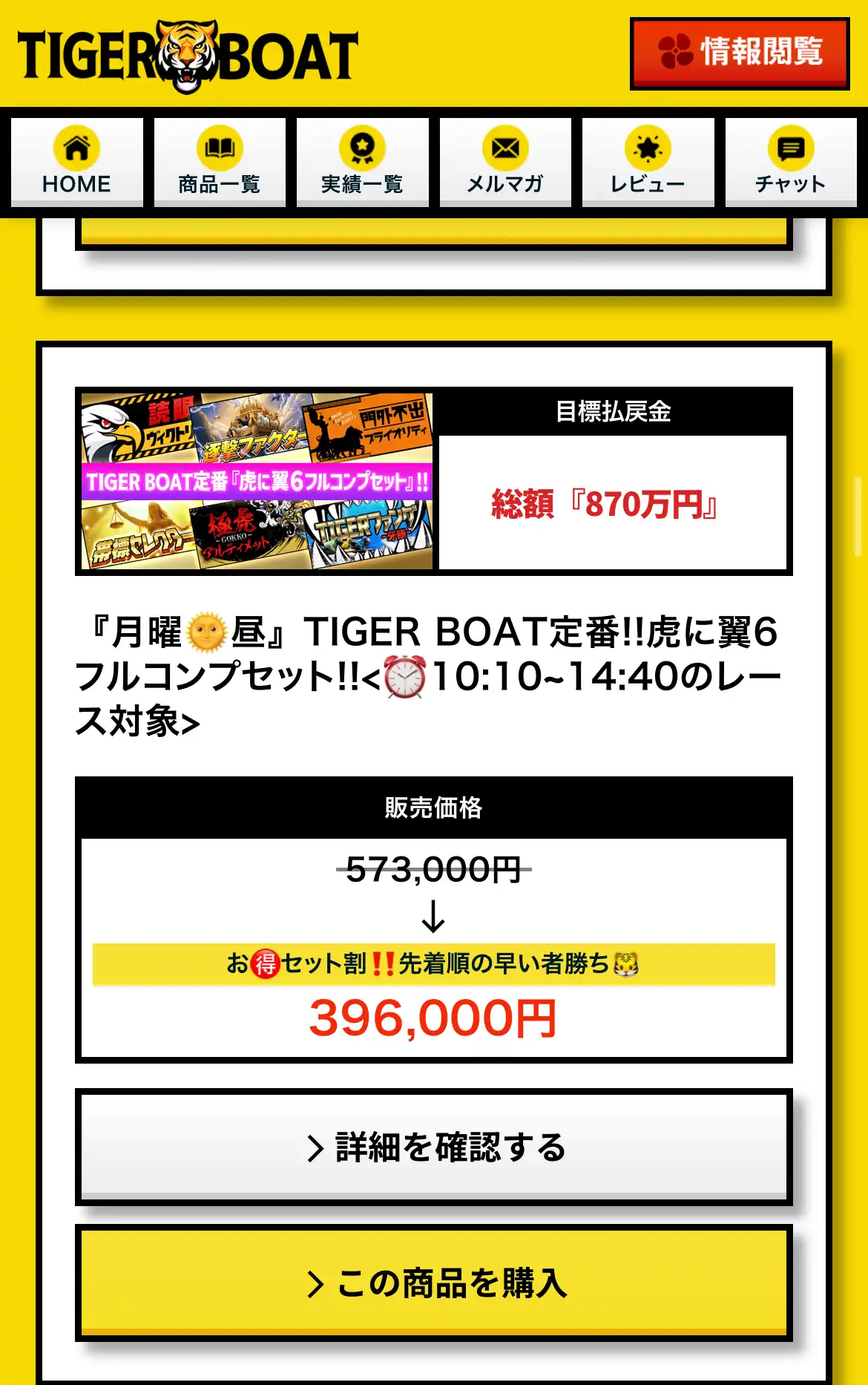This screenshot has height=1385, width=868.
Task: Open the メルマガ newsletter section
Action: pyautogui.click(x=505, y=162)
